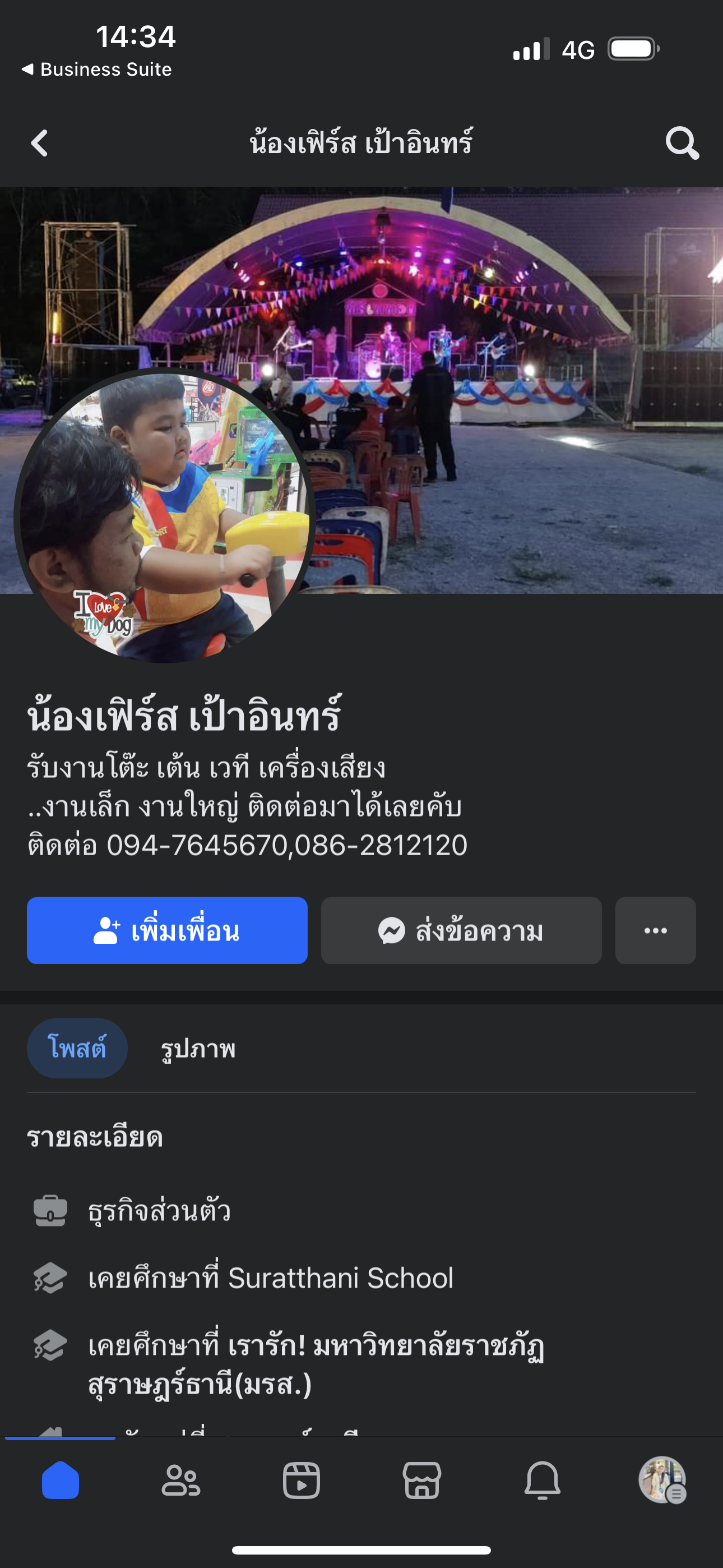Open the Marketplace tab
723x1568 pixels.
421,1481
